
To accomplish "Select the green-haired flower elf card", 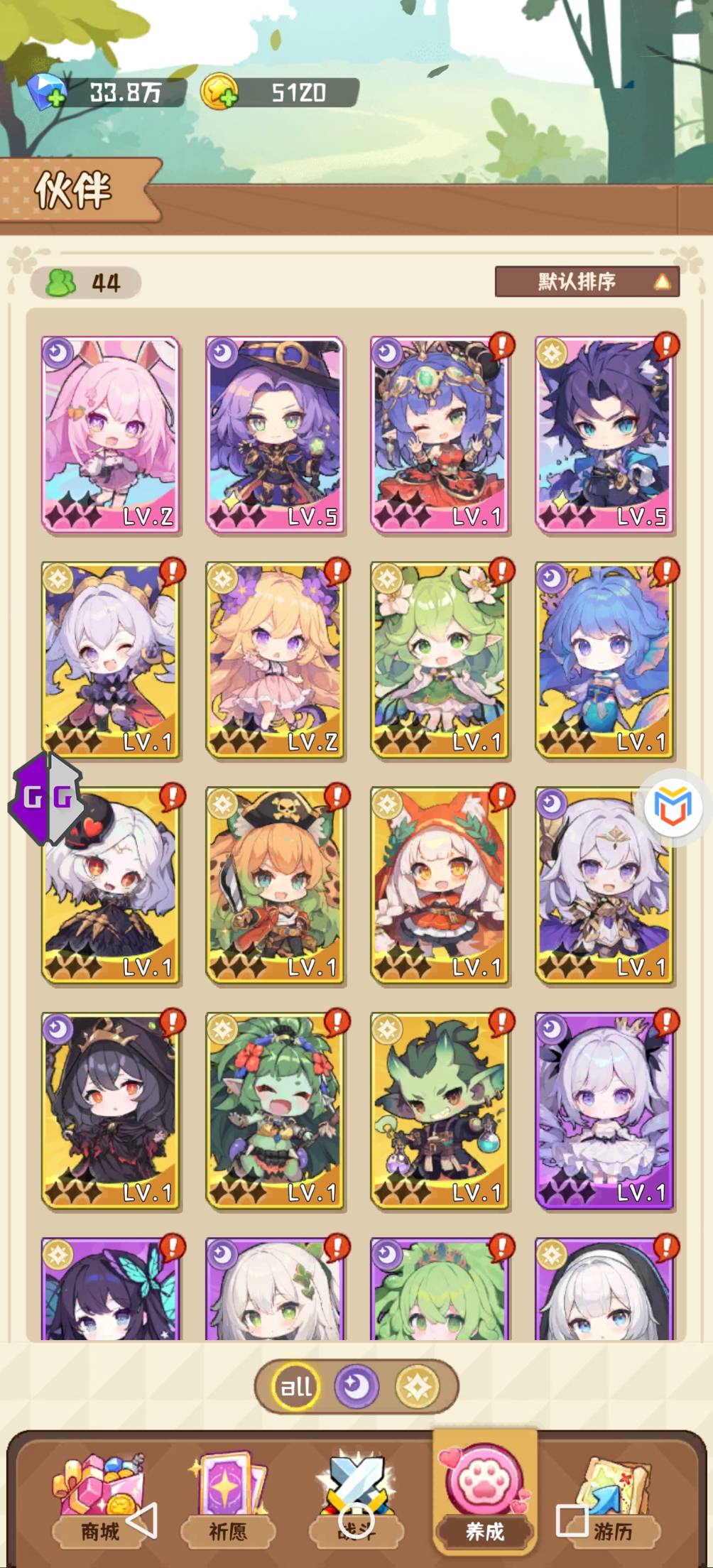I will pyautogui.click(x=440, y=660).
